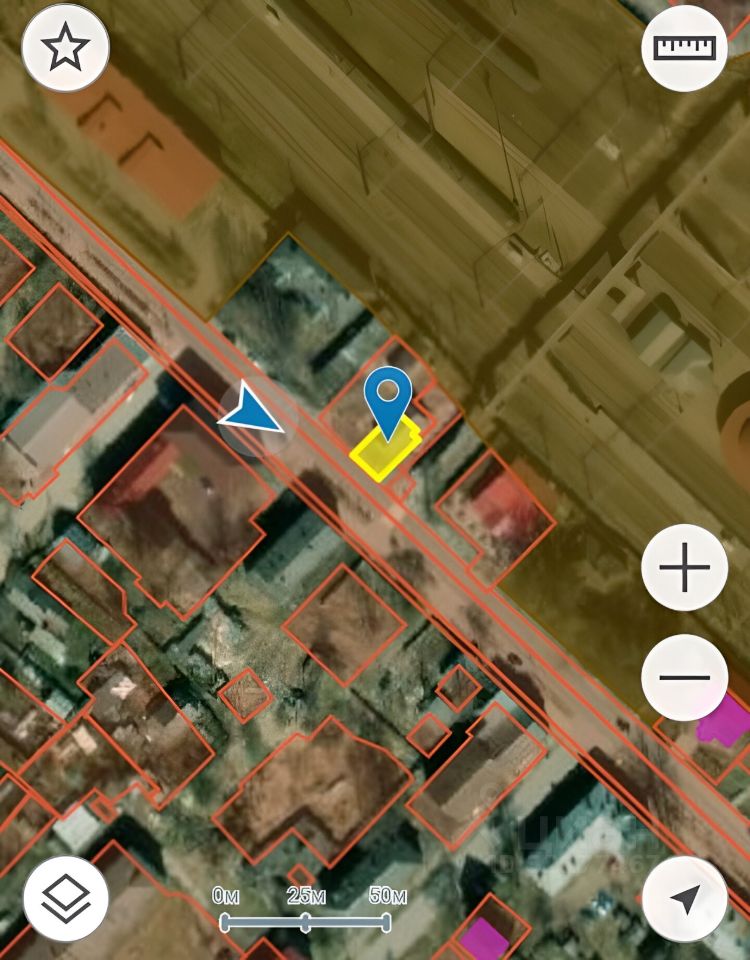The width and height of the screenshot is (750, 960).
Task: Center map on my location
Action: 684,898
